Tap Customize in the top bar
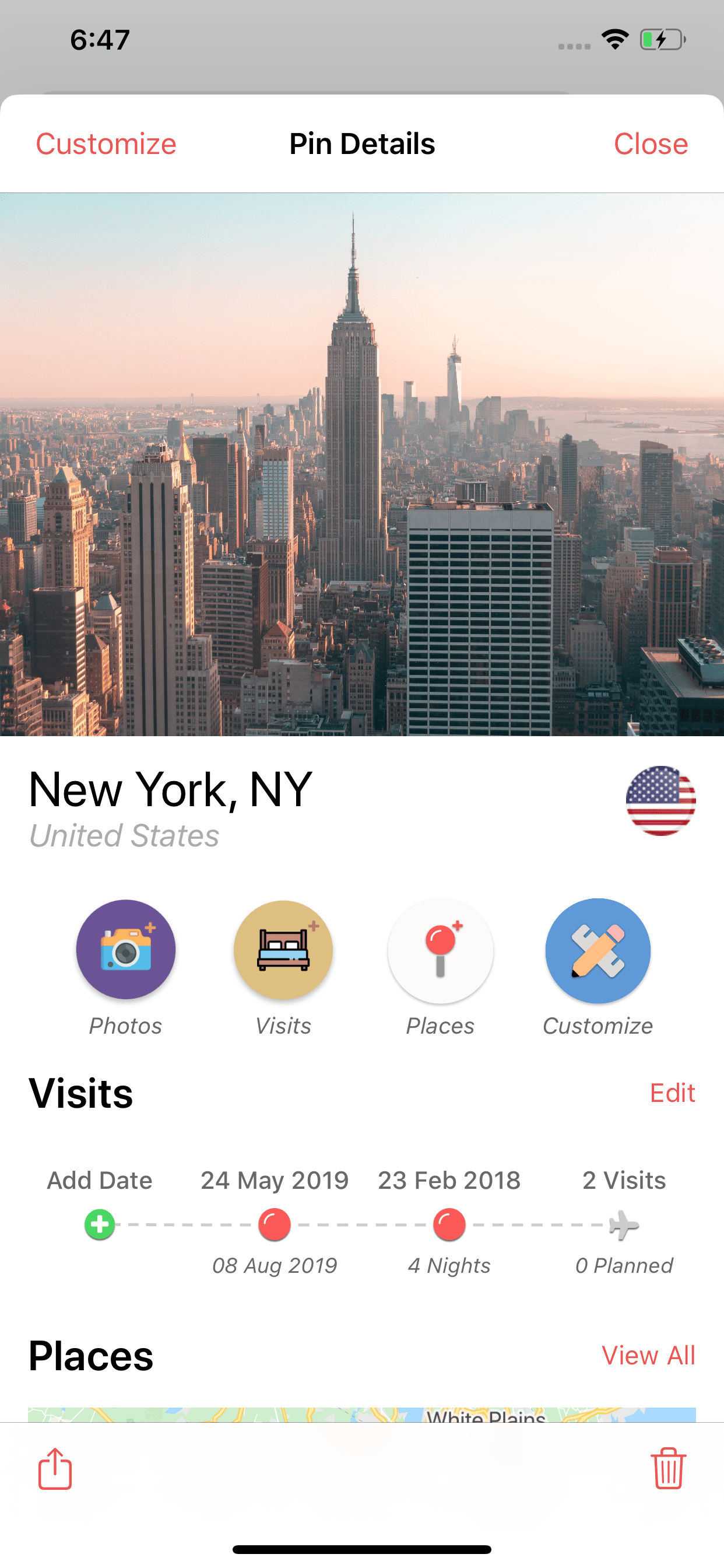 click(x=106, y=144)
